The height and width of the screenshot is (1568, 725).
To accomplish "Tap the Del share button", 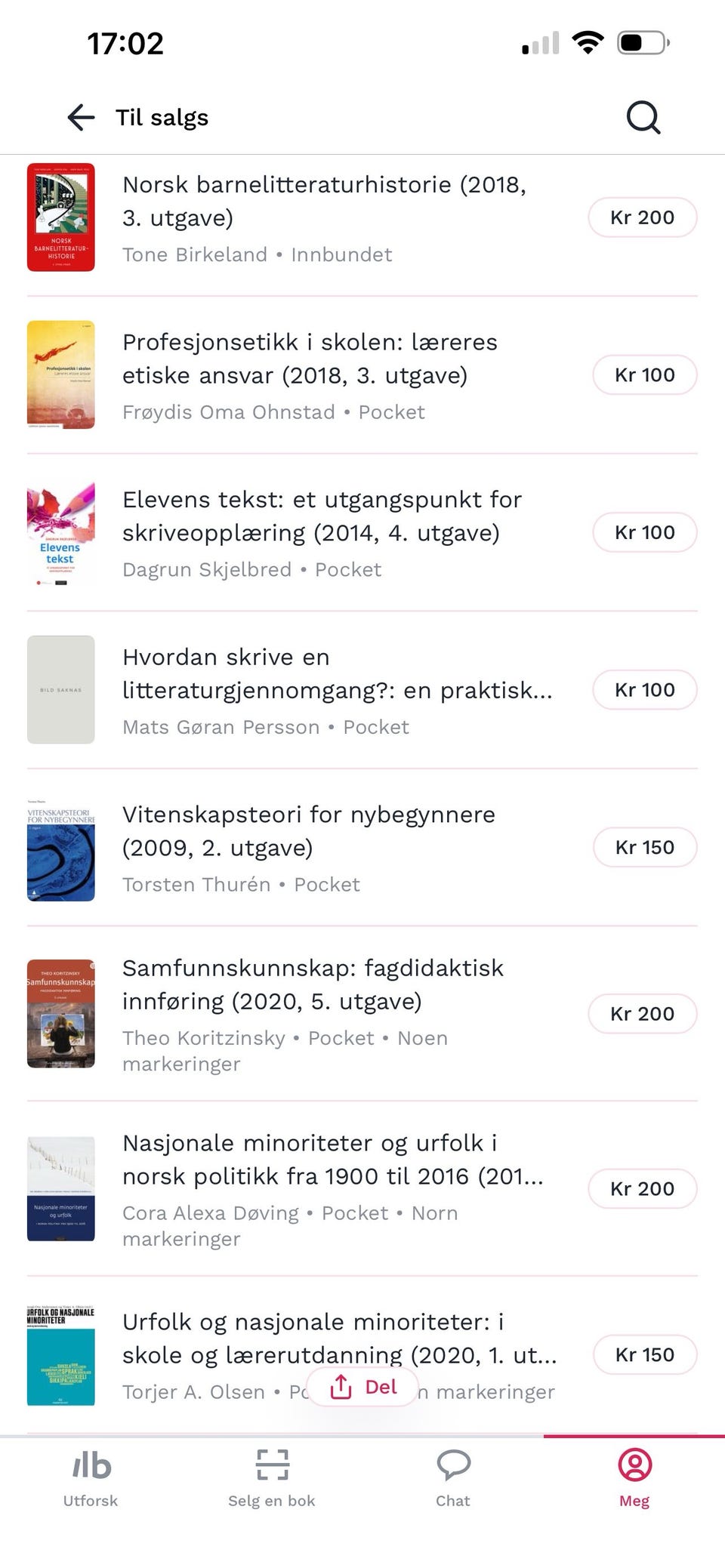I will click(363, 1387).
